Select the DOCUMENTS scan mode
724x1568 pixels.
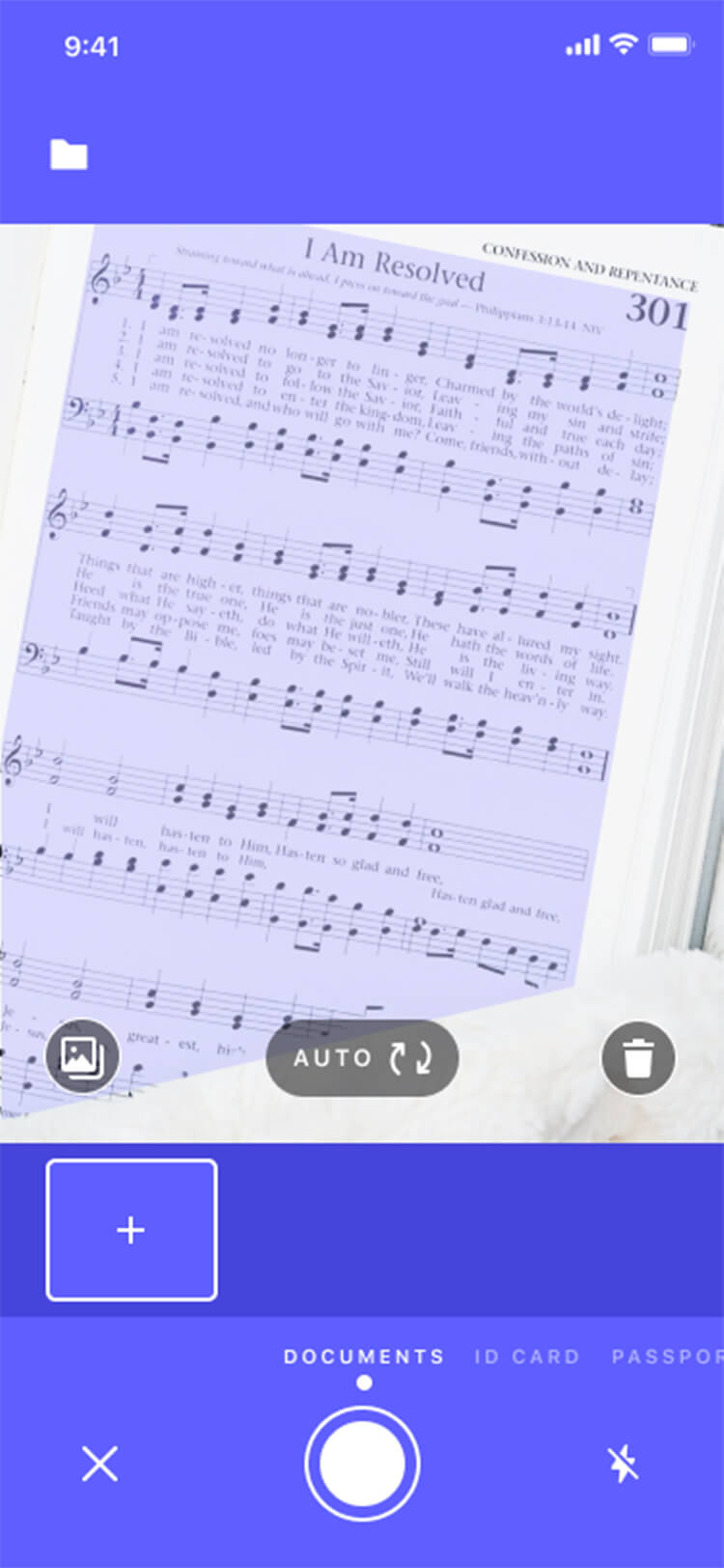[364, 1357]
